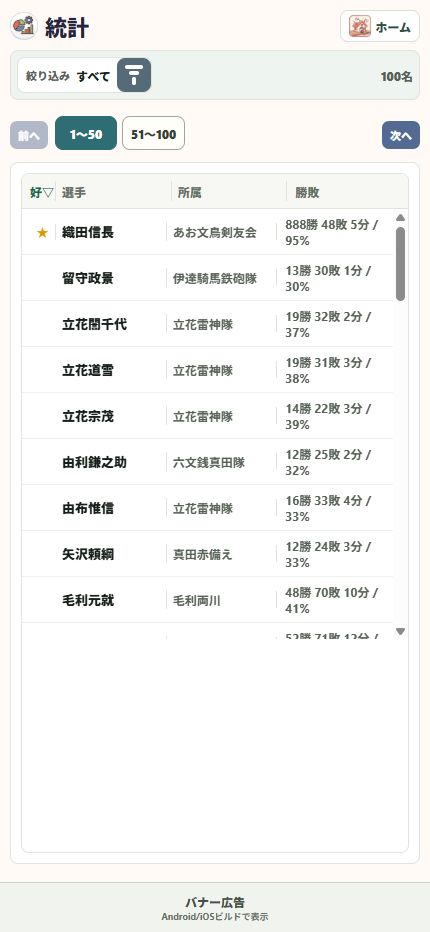This screenshot has width=430, height=932.
Task: Open the row for 由利鎌之助
Action: [x=207, y=462]
